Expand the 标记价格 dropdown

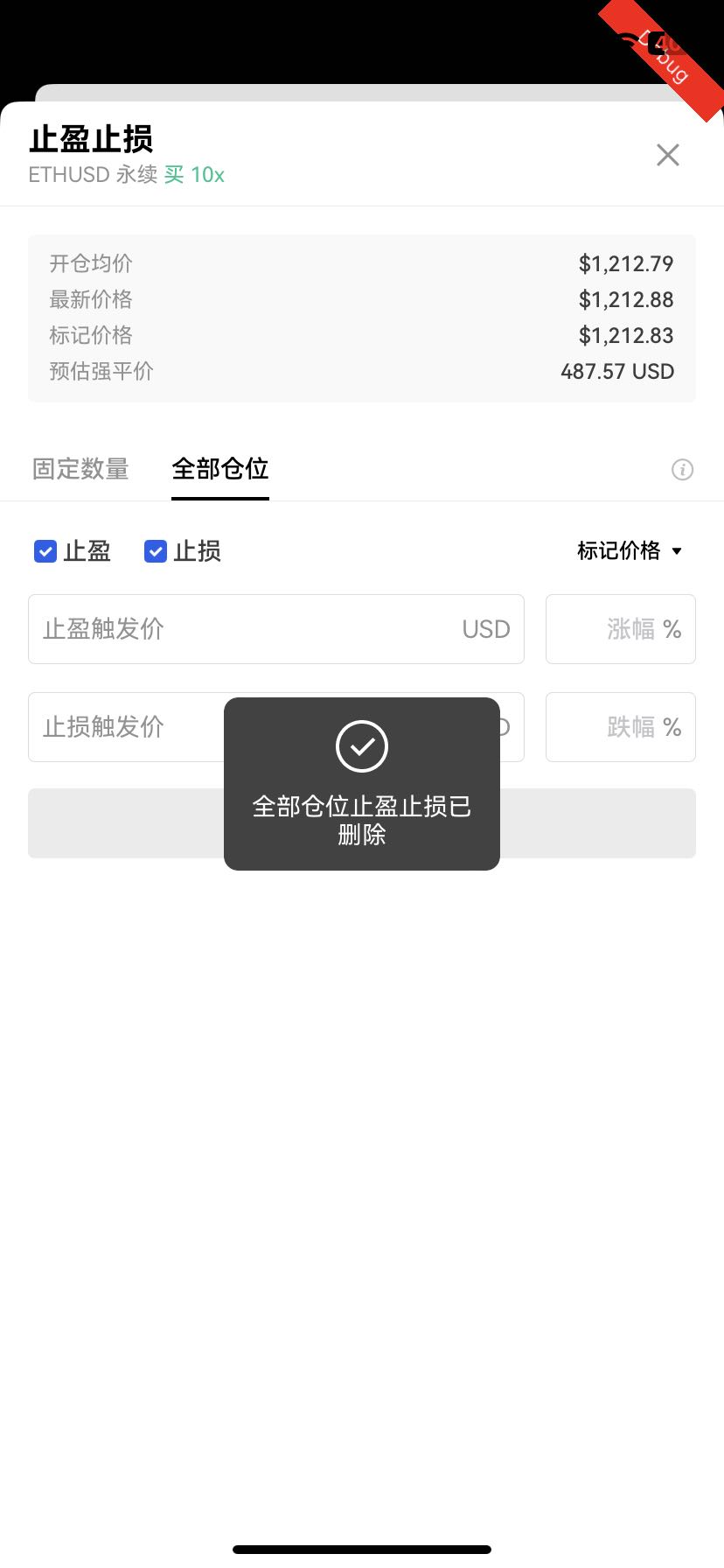(x=630, y=550)
